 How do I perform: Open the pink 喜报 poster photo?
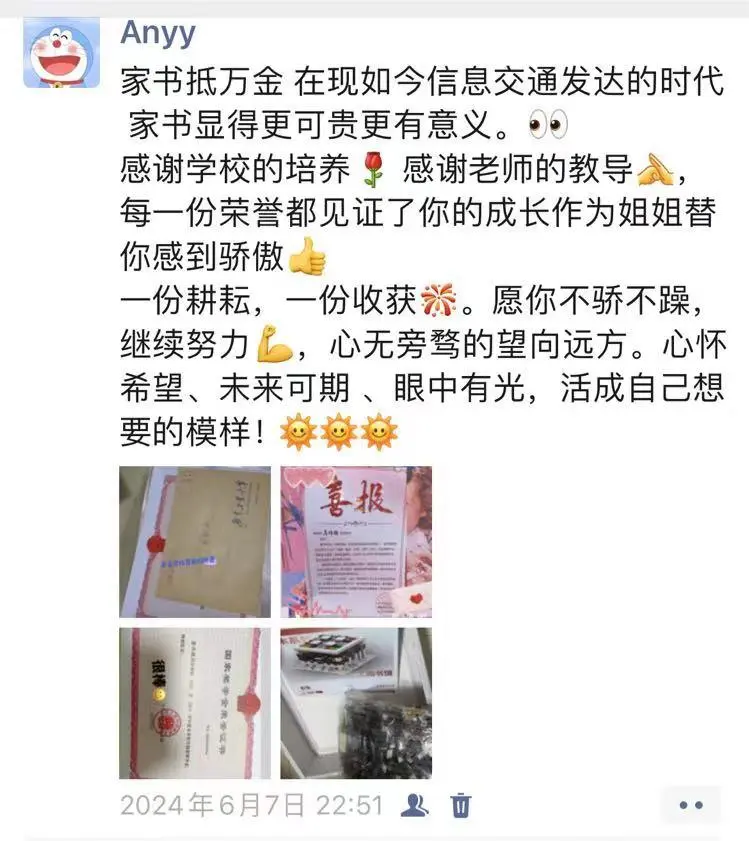[x=356, y=541]
